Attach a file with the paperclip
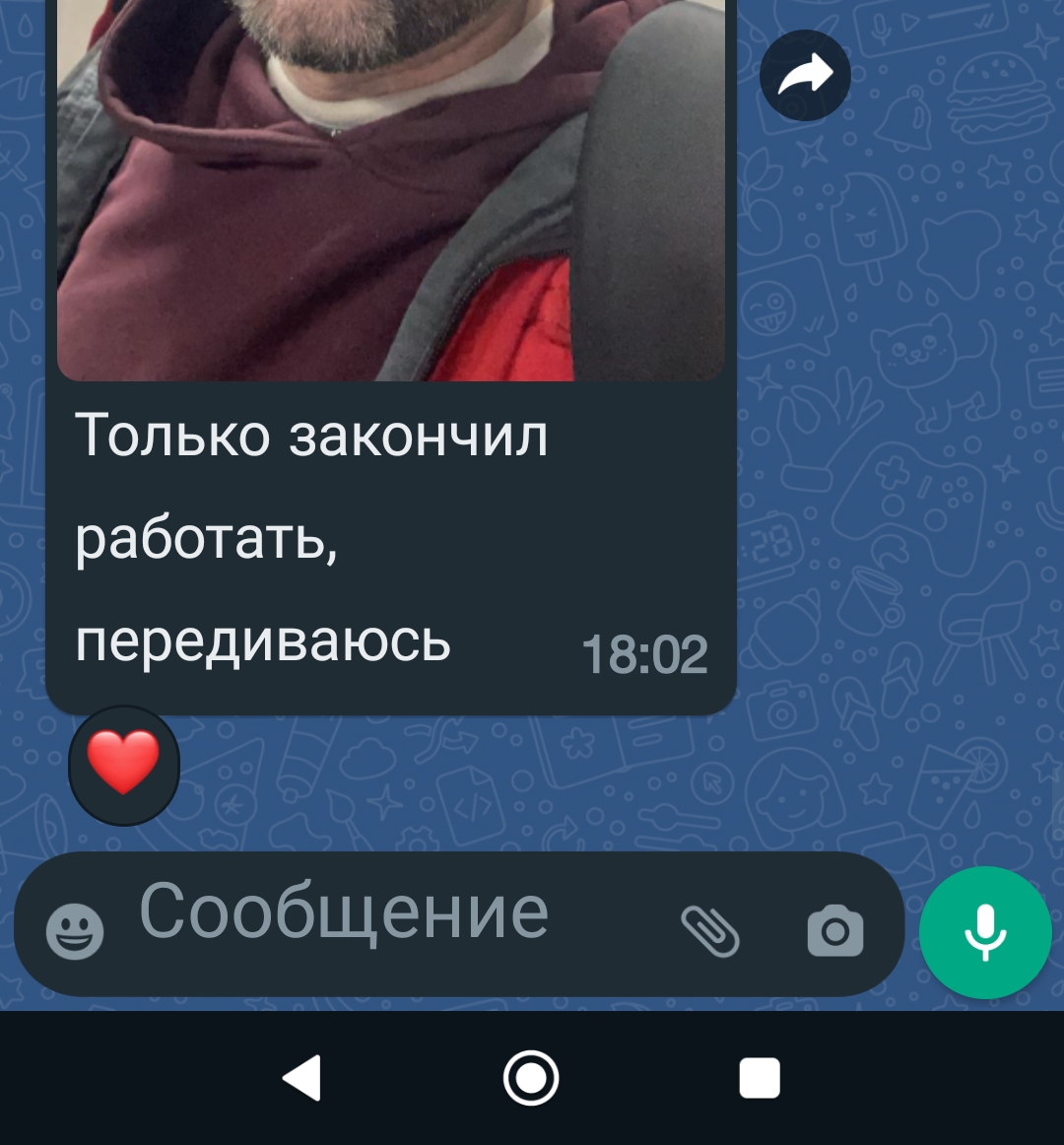Screen dimensions: 1064x1145 pyautogui.click(x=709, y=930)
